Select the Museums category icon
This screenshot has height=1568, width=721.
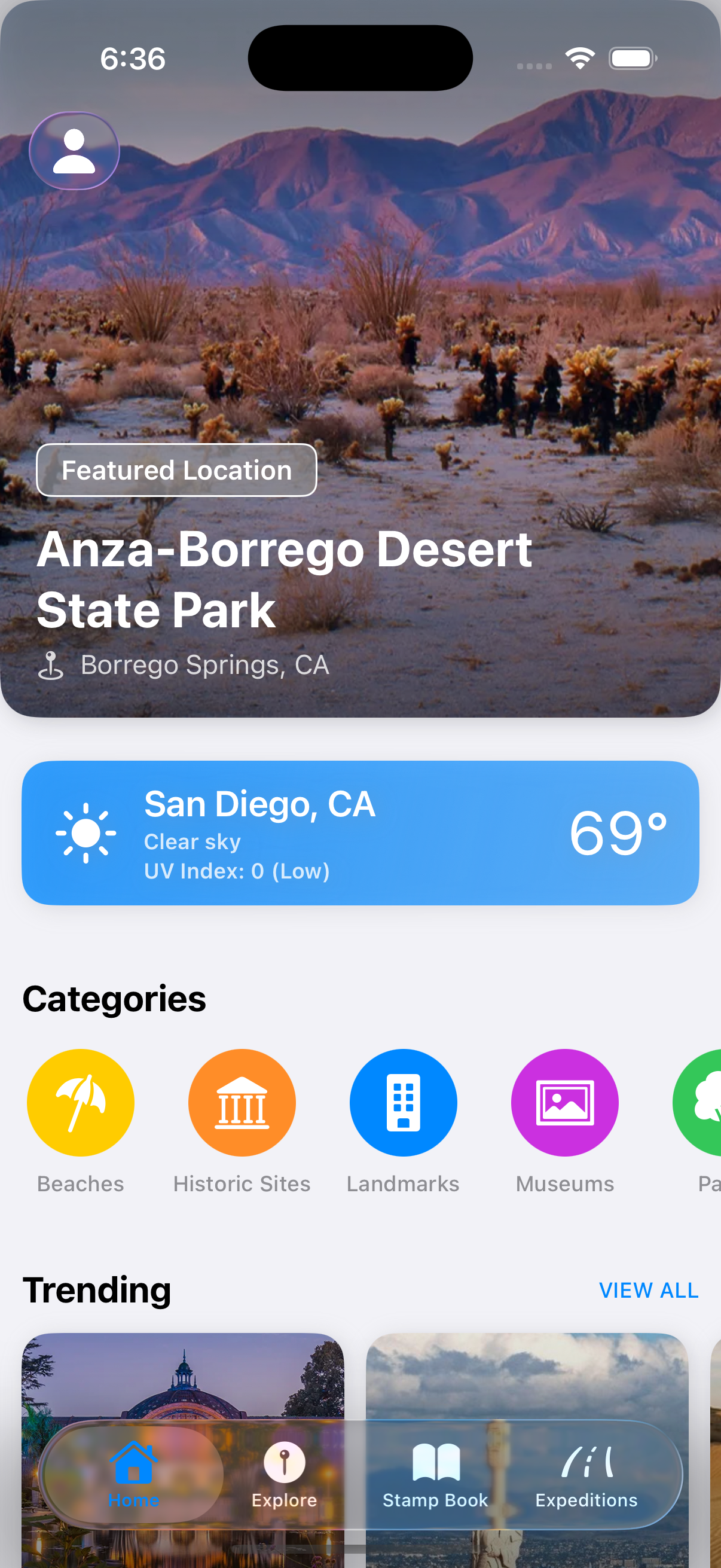(564, 1102)
